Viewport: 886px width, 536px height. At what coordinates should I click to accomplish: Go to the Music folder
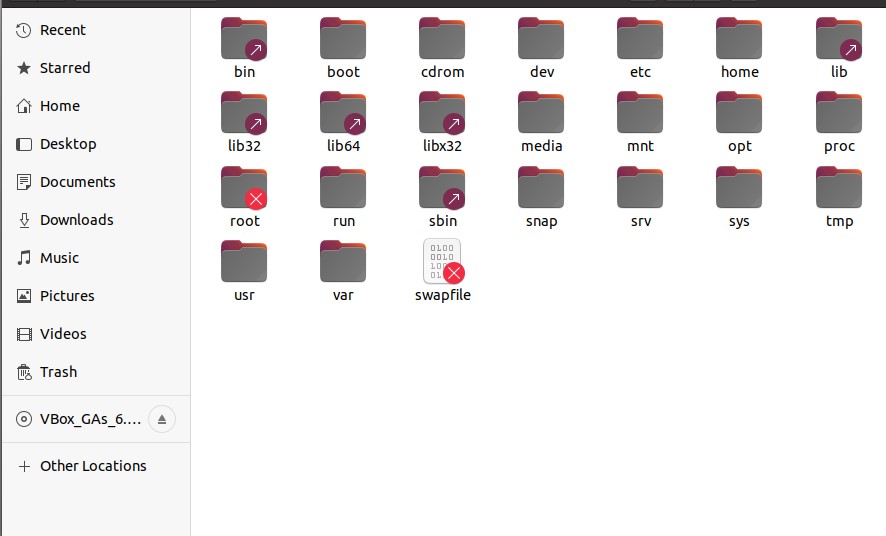(59, 258)
